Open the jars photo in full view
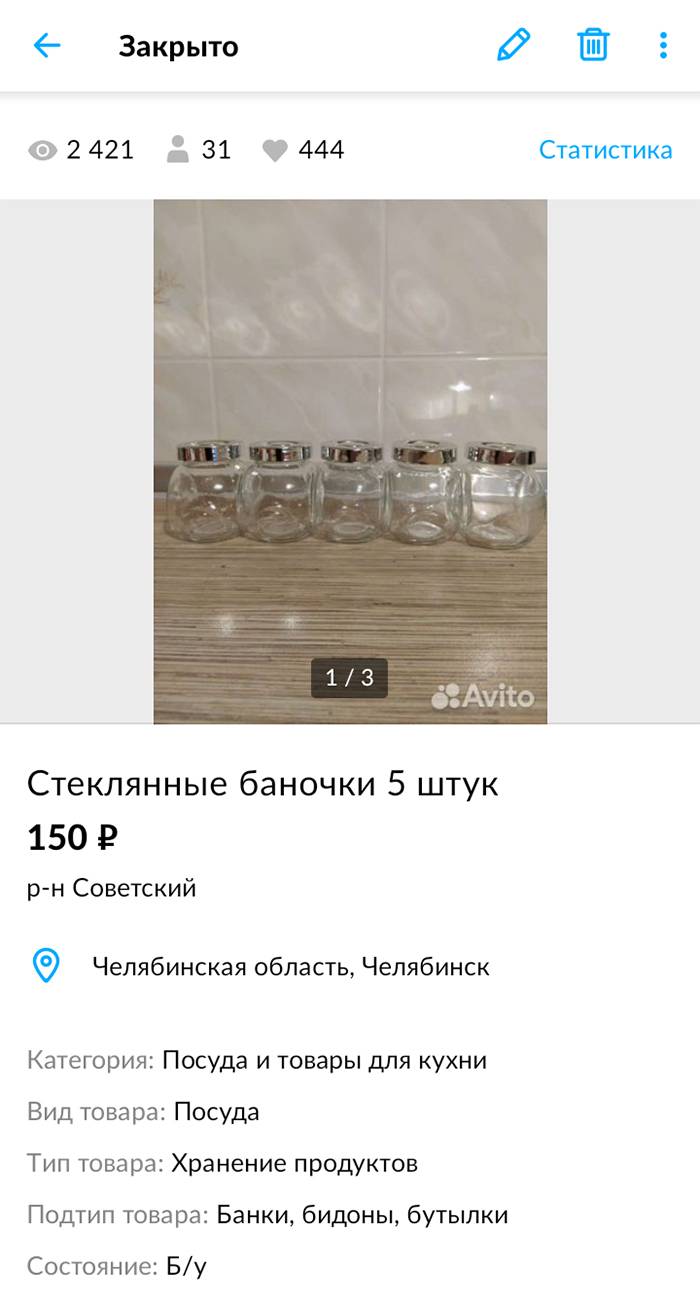 (x=350, y=460)
